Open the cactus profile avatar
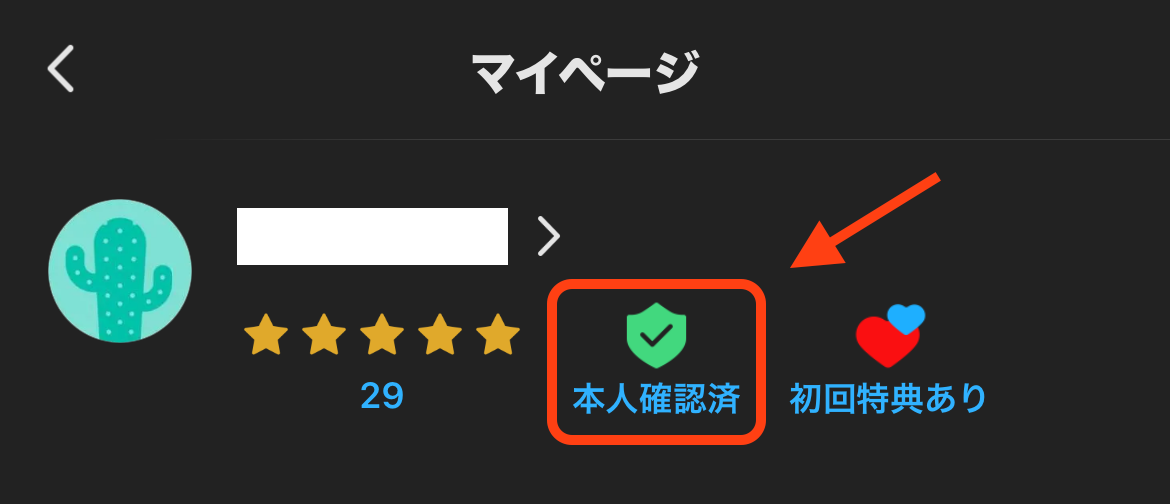 [120, 271]
